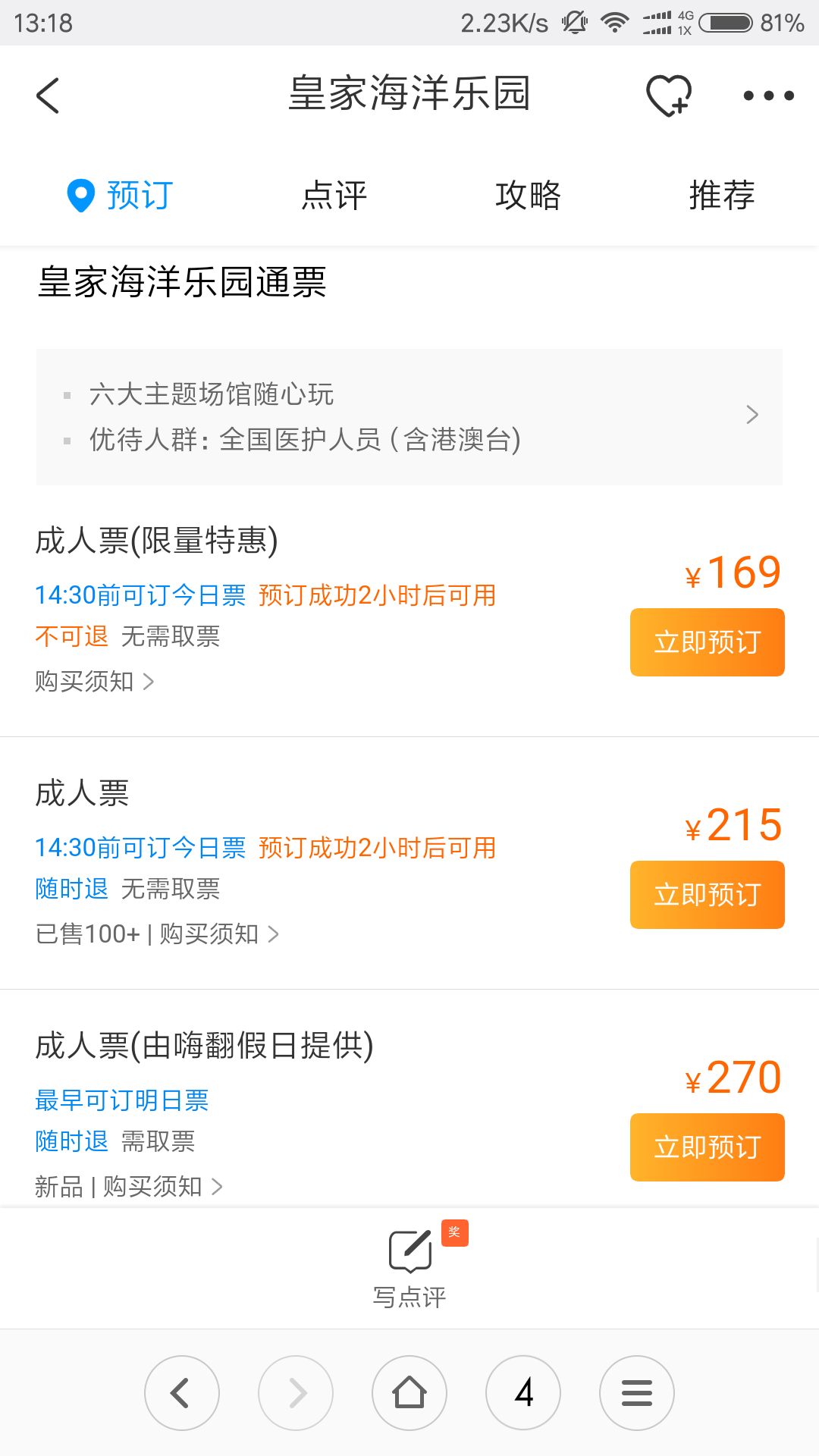Viewport: 819px width, 1456px height.
Task: Open the three-dot overflow menu
Action: coord(768,96)
